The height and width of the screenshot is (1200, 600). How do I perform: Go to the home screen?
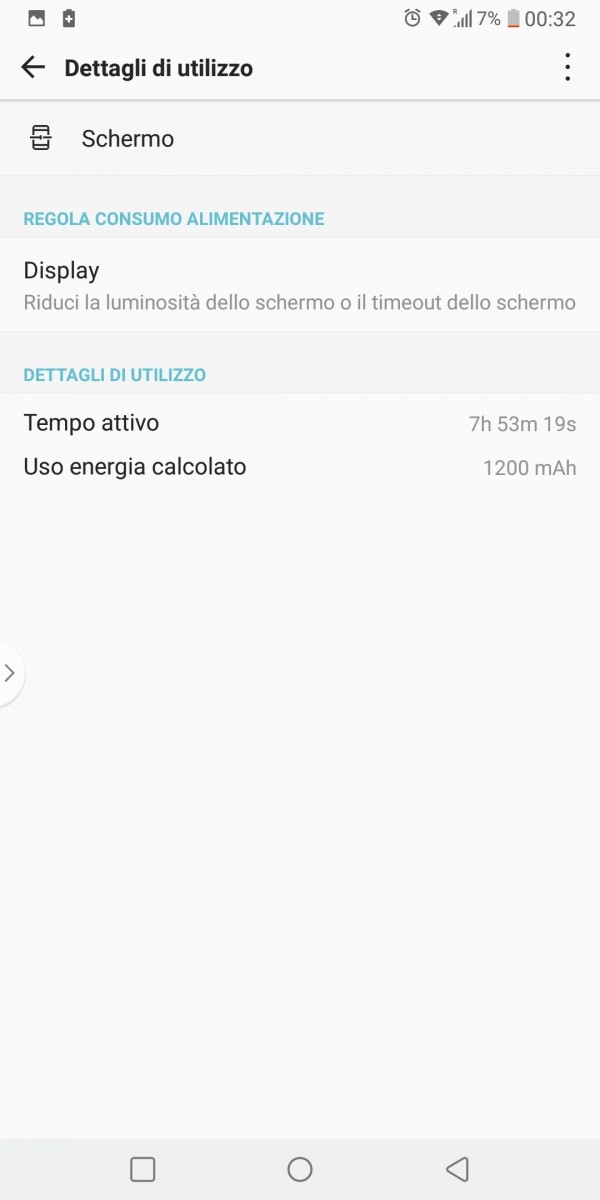tap(300, 1169)
